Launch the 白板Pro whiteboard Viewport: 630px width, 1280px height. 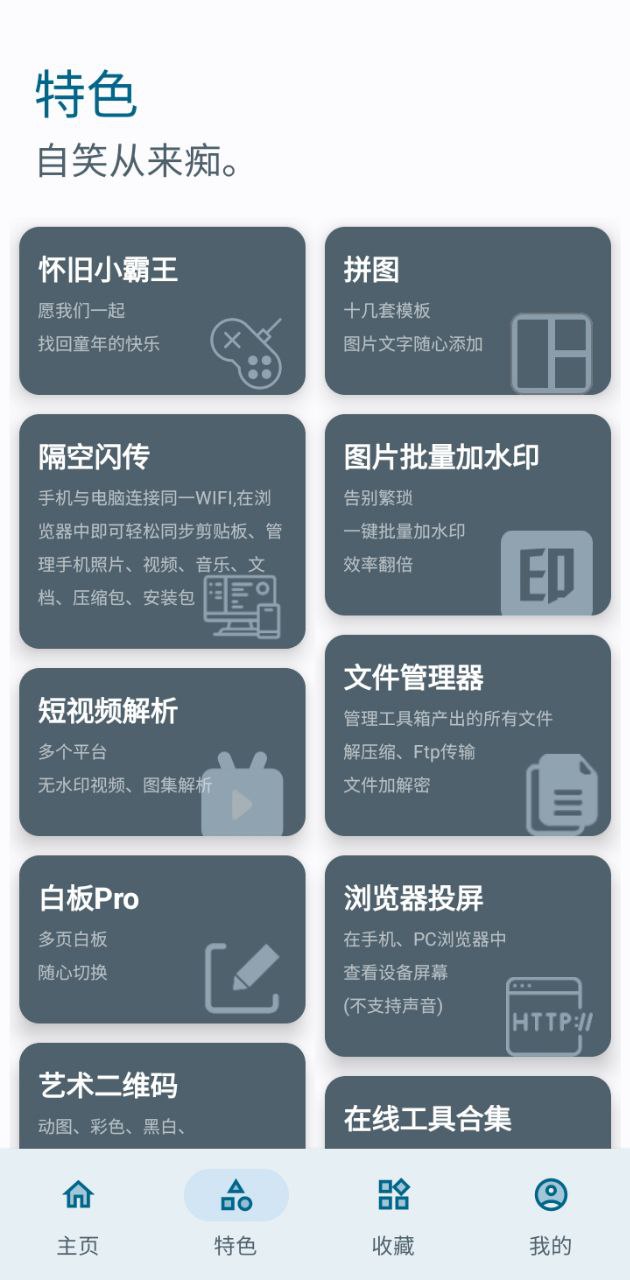[x=162, y=938]
